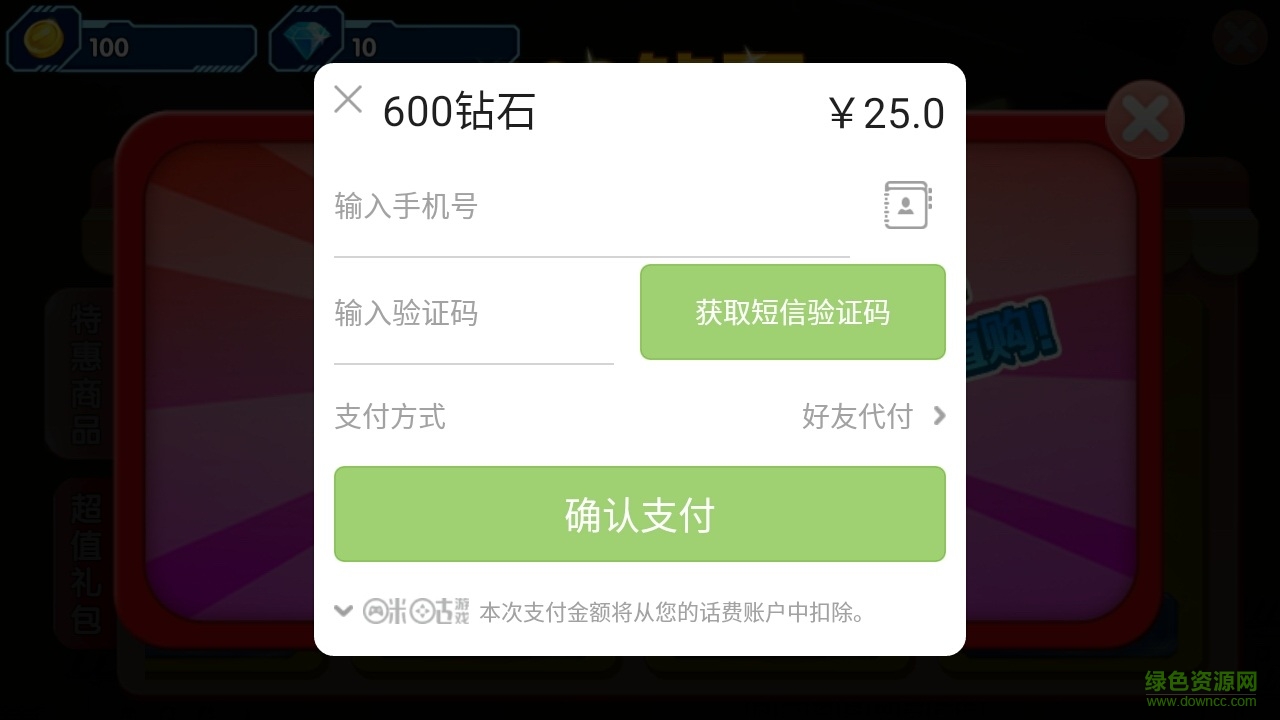The image size is (1280, 720).
Task: Tap the 输入手机号 phone number field
Action: [x=590, y=208]
